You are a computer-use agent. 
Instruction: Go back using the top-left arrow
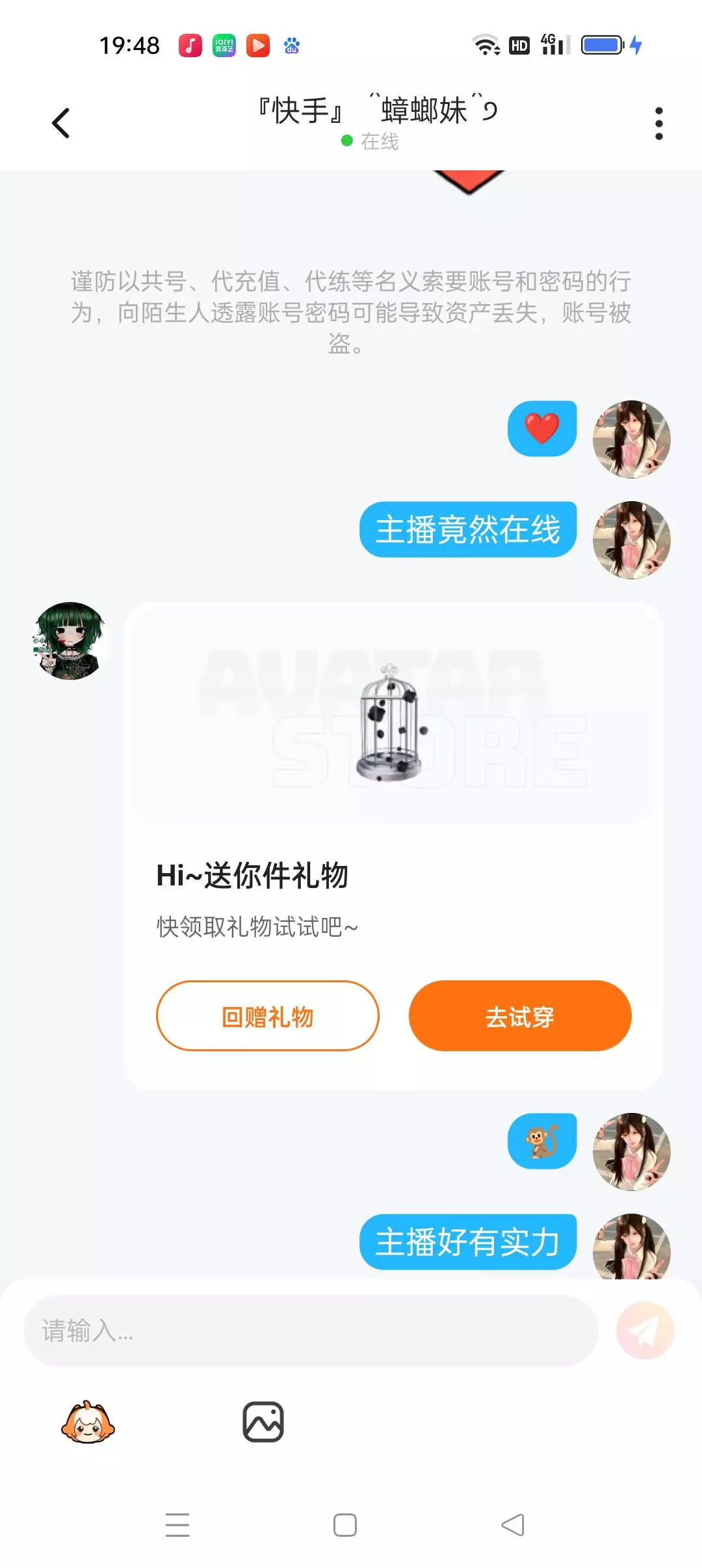click(60, 124)
